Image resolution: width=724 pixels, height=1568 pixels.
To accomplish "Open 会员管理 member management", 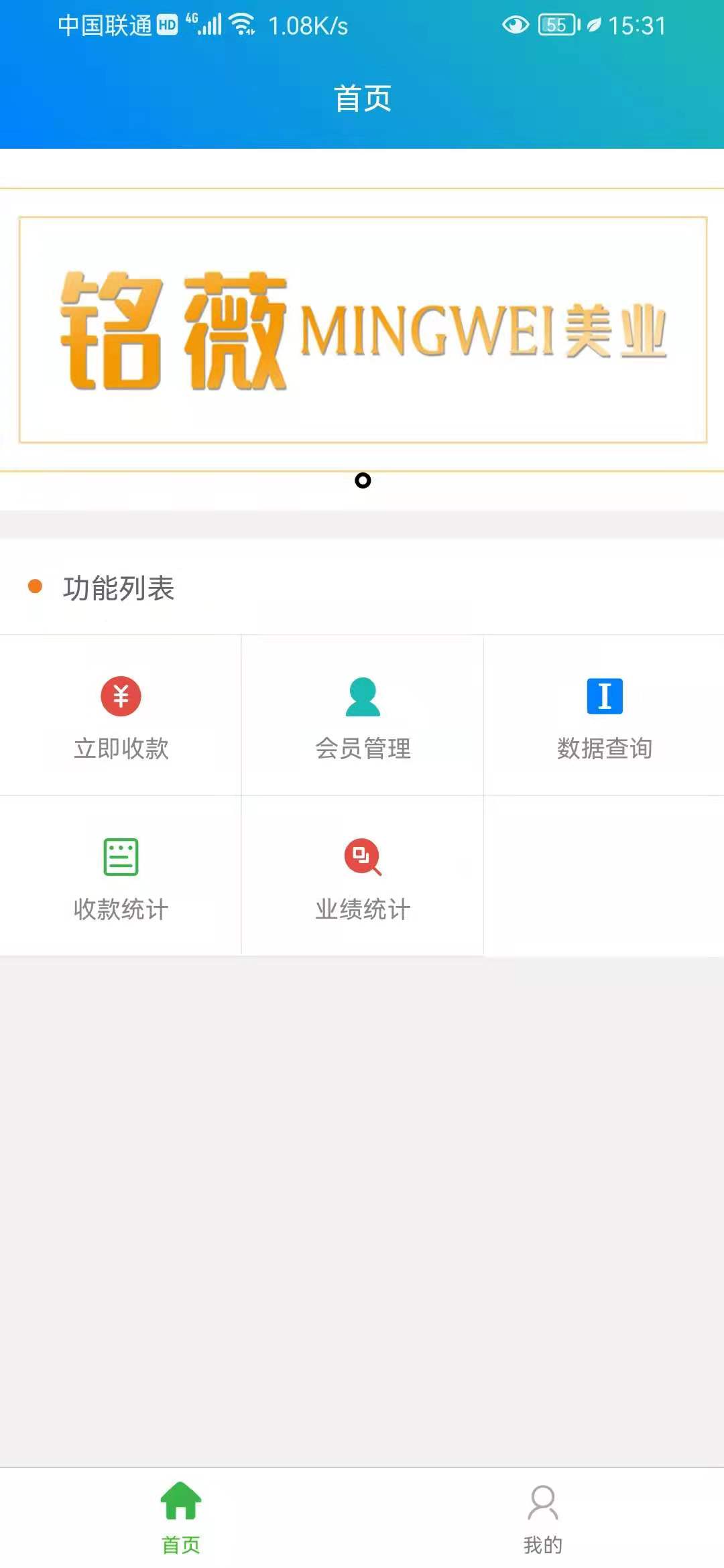I will coord(362,717).
